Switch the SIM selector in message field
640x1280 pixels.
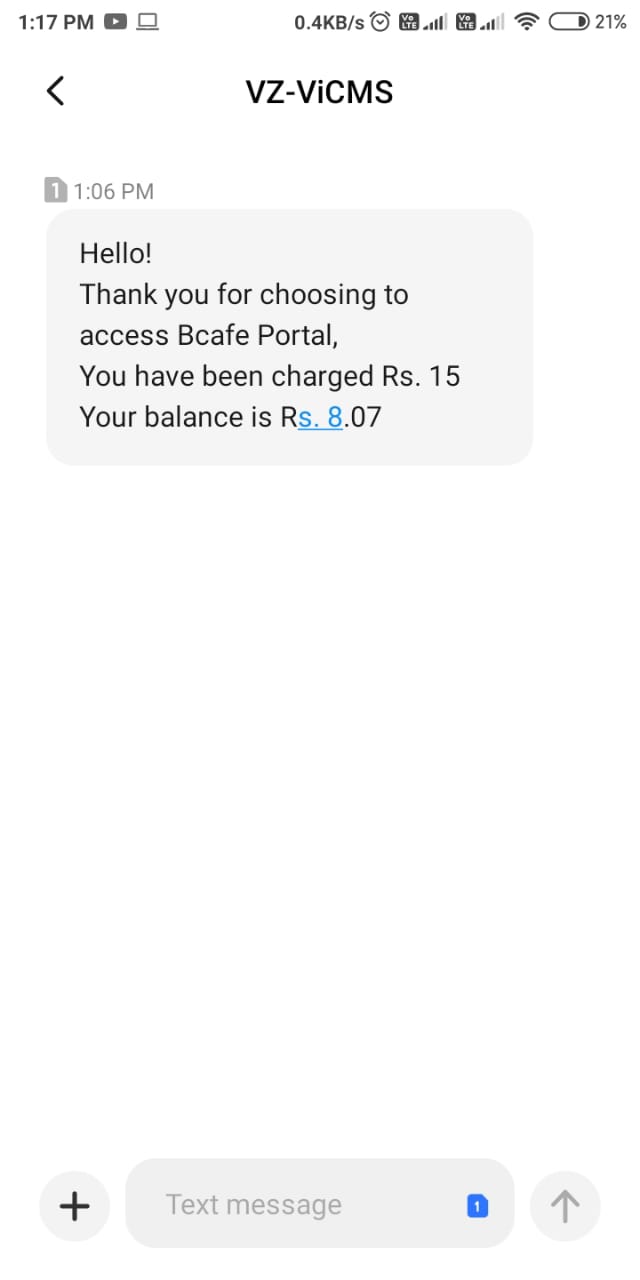click(x=477, y=1207)
